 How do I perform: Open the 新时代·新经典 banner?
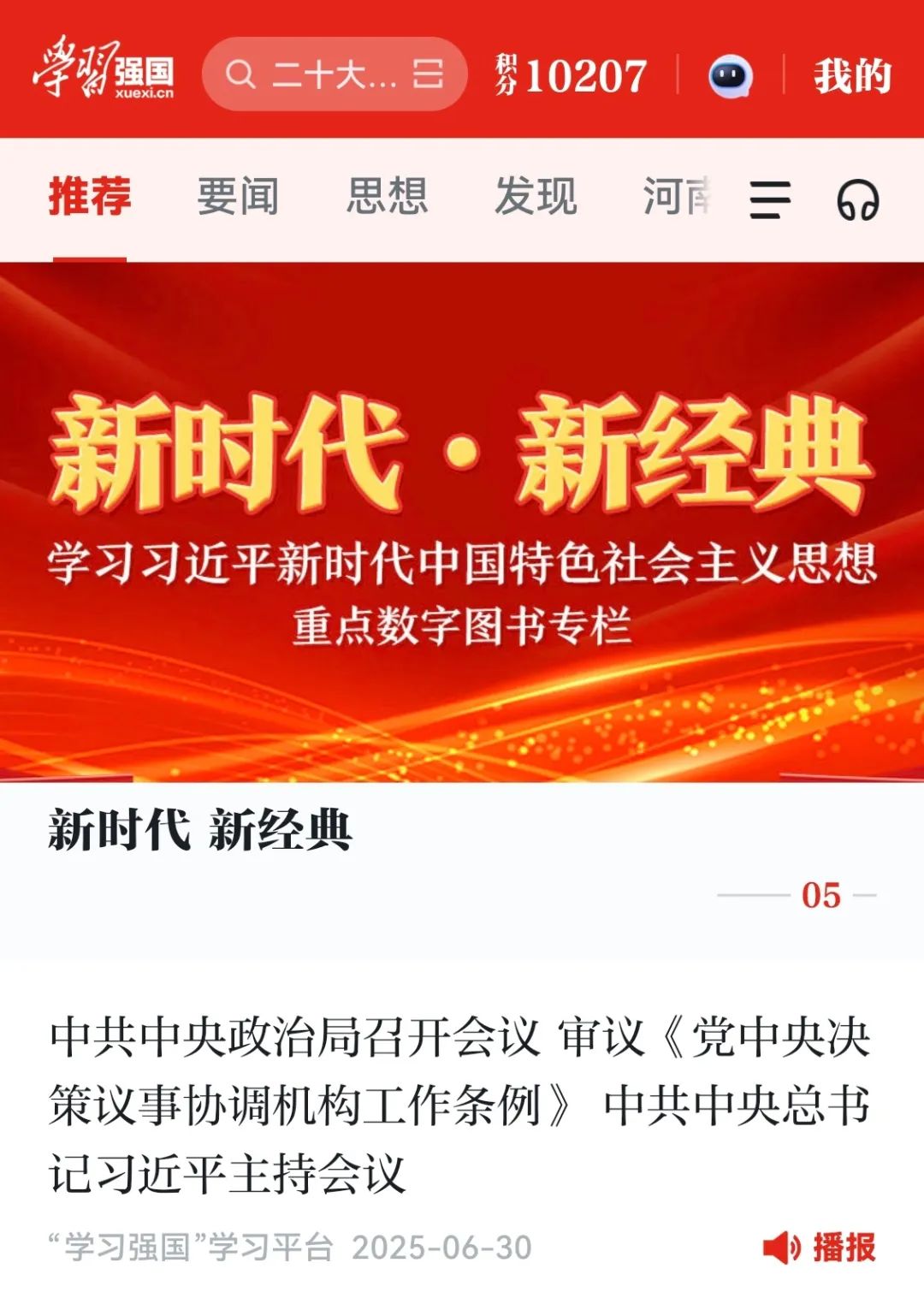coord(462,522)
